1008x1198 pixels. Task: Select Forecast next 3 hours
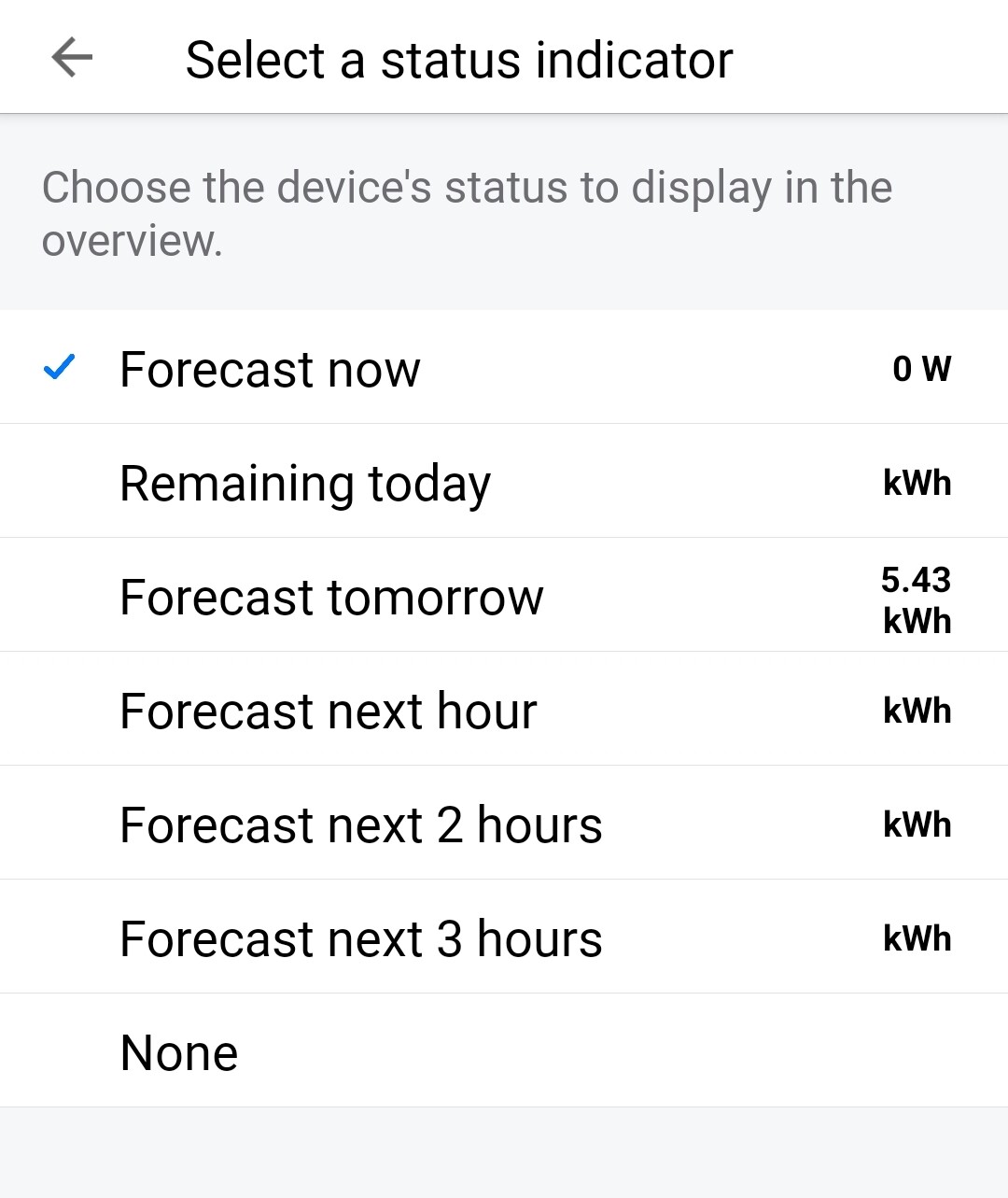click(x=361, y=938)
